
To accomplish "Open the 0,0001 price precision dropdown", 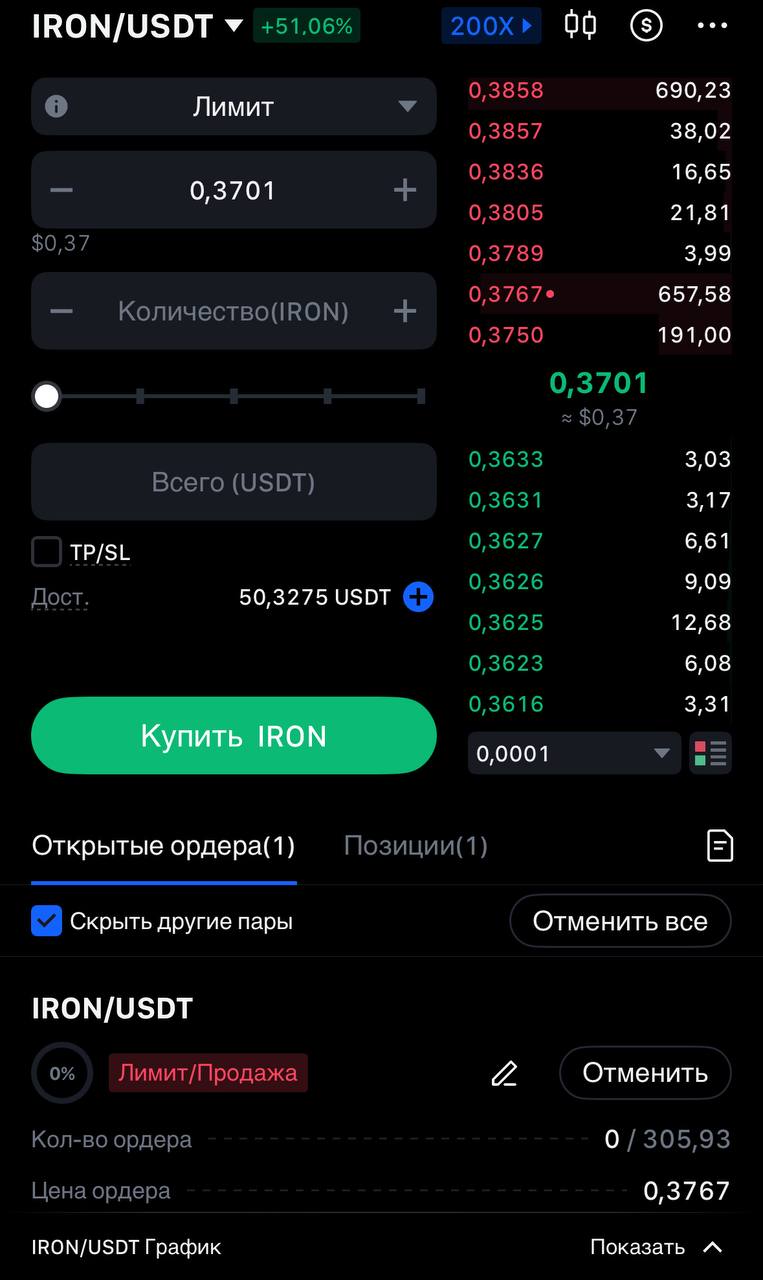I will [573, 753].
